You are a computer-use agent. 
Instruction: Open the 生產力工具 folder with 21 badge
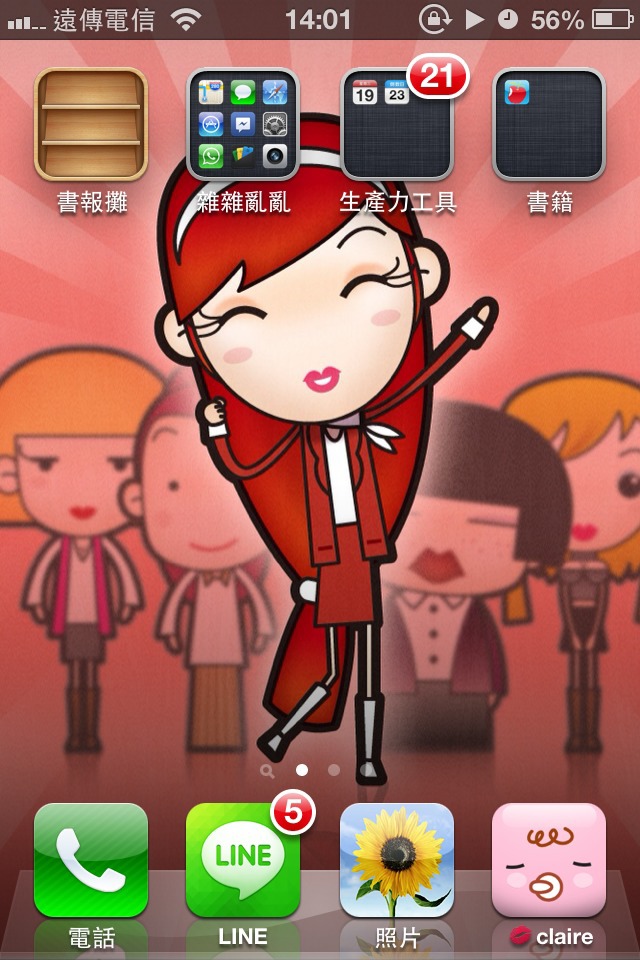click(x=397, y=124)
